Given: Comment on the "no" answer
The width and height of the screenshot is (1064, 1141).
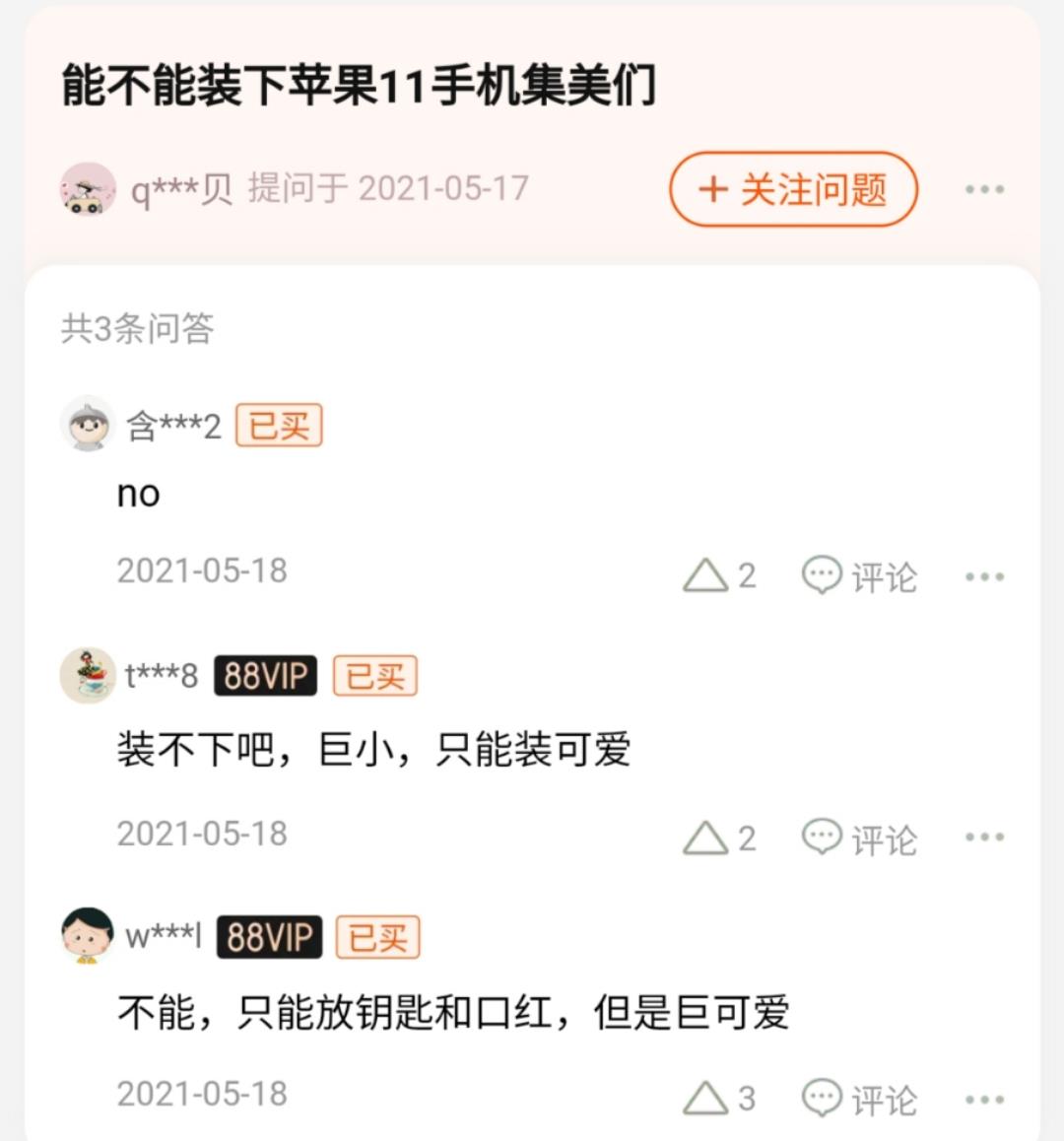Looking at the screenshot, I should pos(859,576).
